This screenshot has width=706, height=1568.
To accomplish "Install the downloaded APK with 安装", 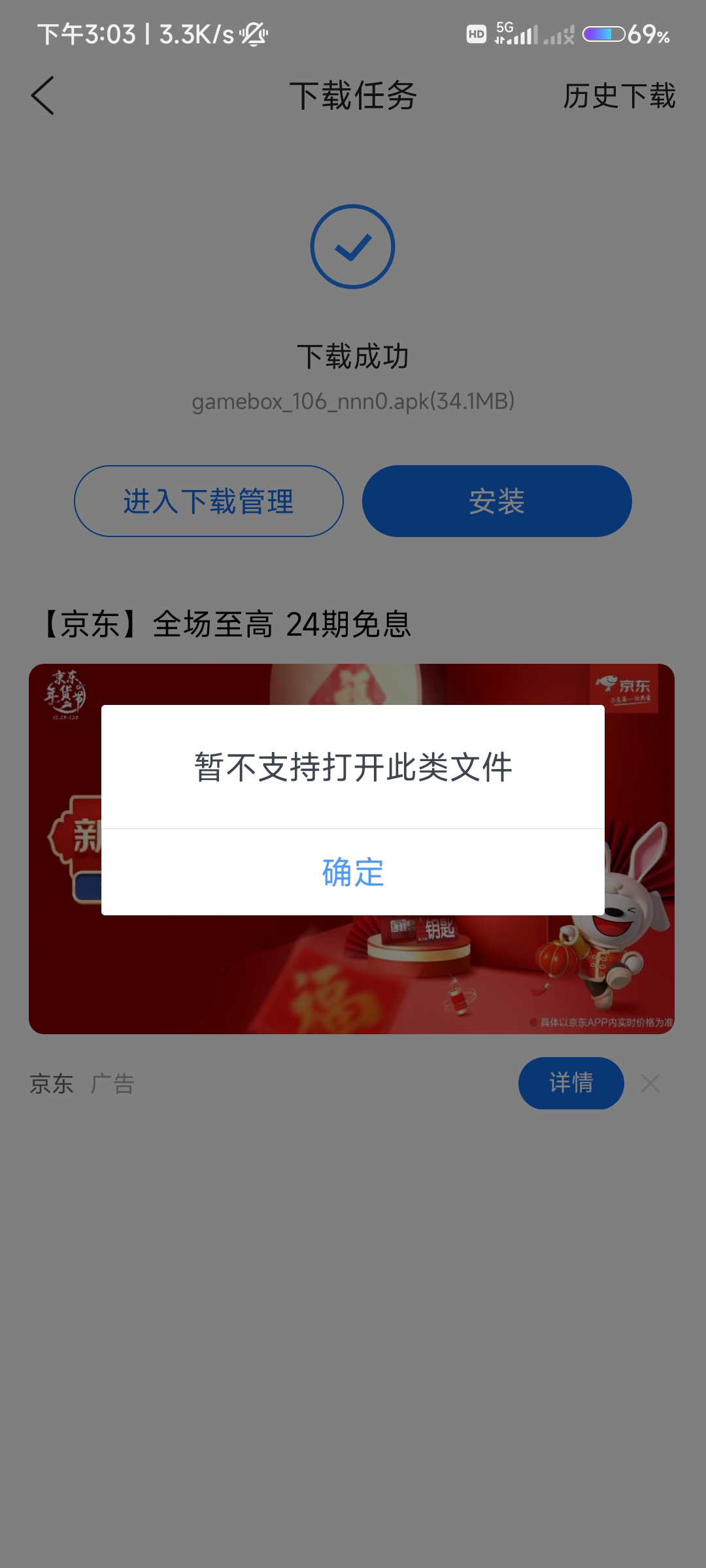I will pos(497,501).
